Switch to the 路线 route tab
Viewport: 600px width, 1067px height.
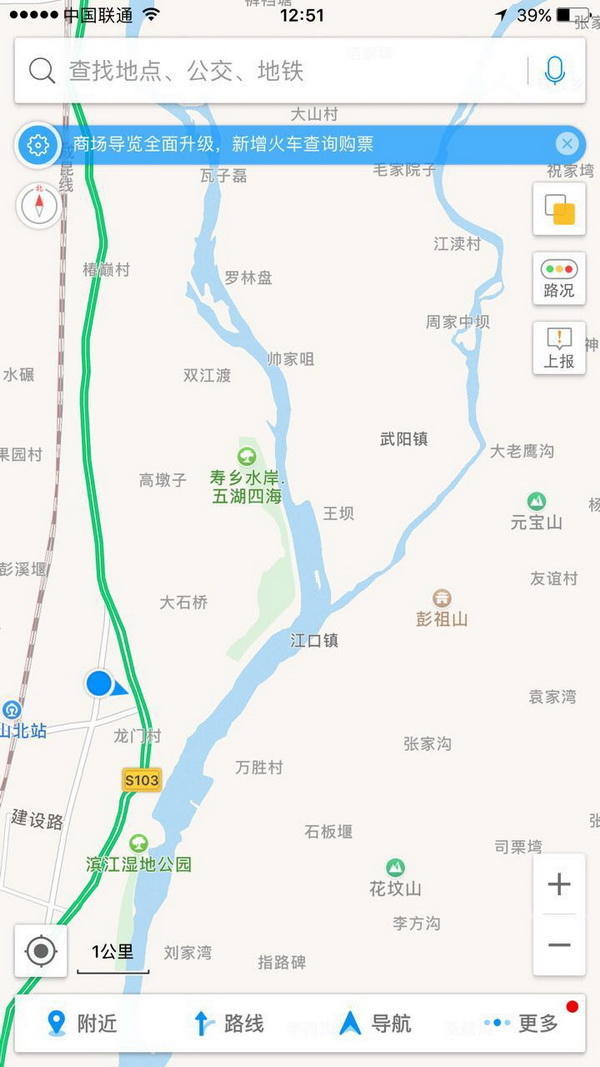228,1023
